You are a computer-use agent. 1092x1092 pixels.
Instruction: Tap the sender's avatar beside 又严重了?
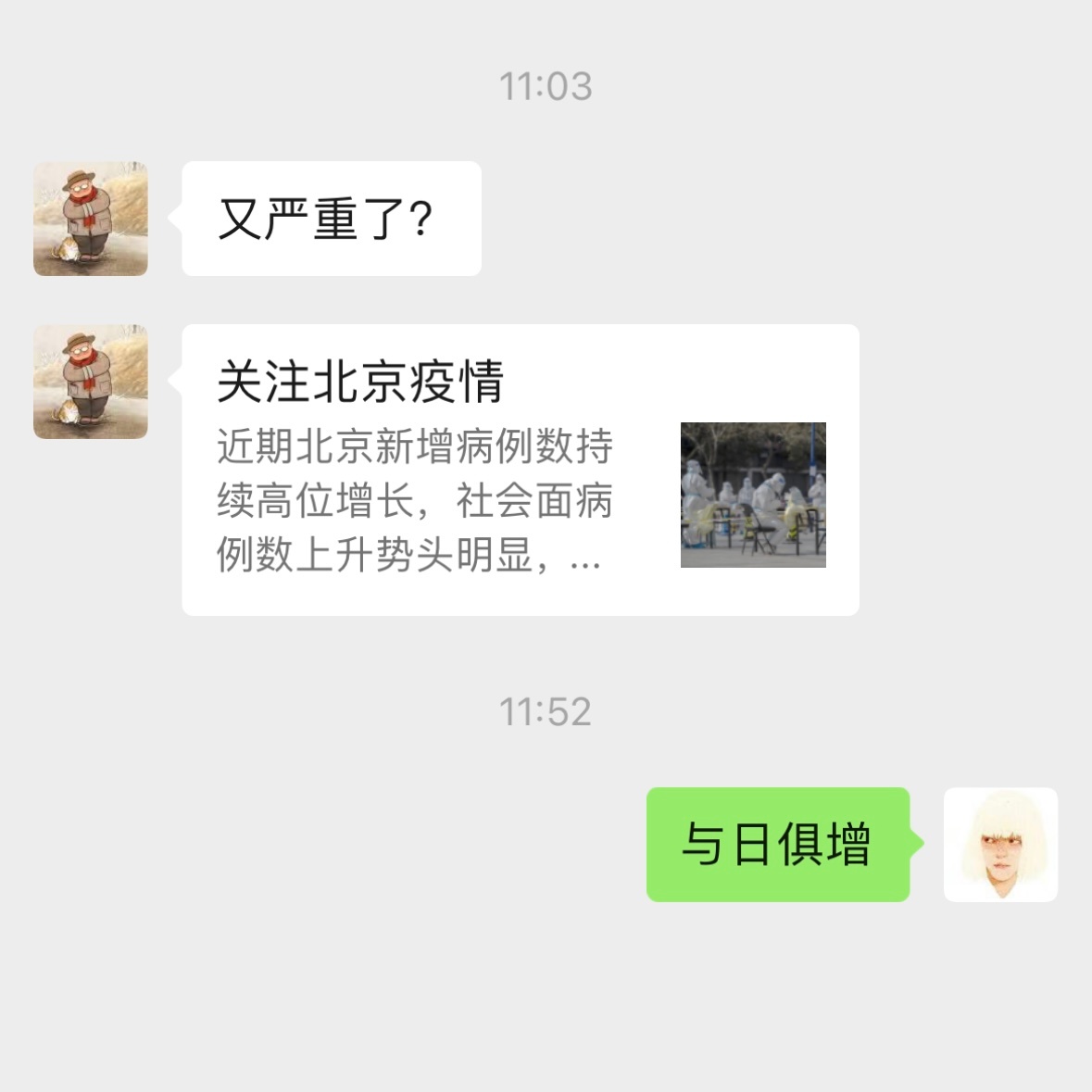click(x=91, y=220)
